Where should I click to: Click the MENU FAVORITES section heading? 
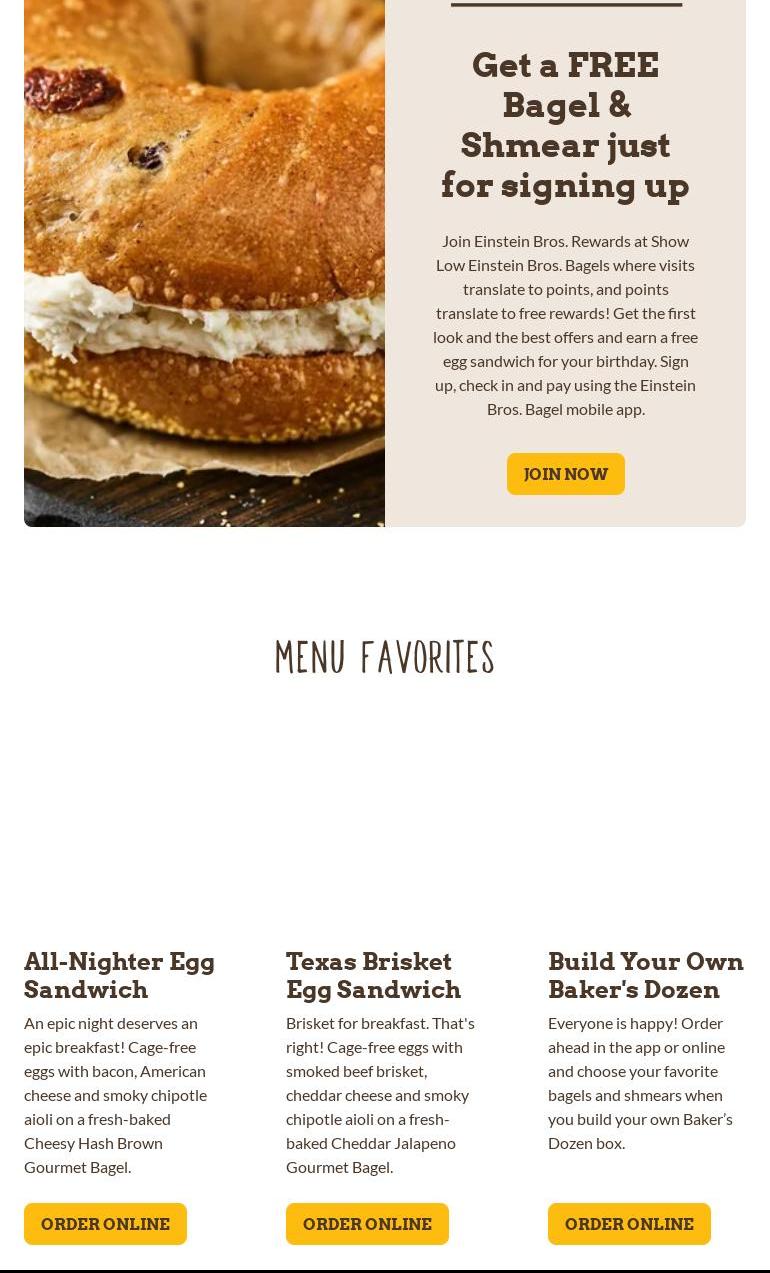[385, 657]
